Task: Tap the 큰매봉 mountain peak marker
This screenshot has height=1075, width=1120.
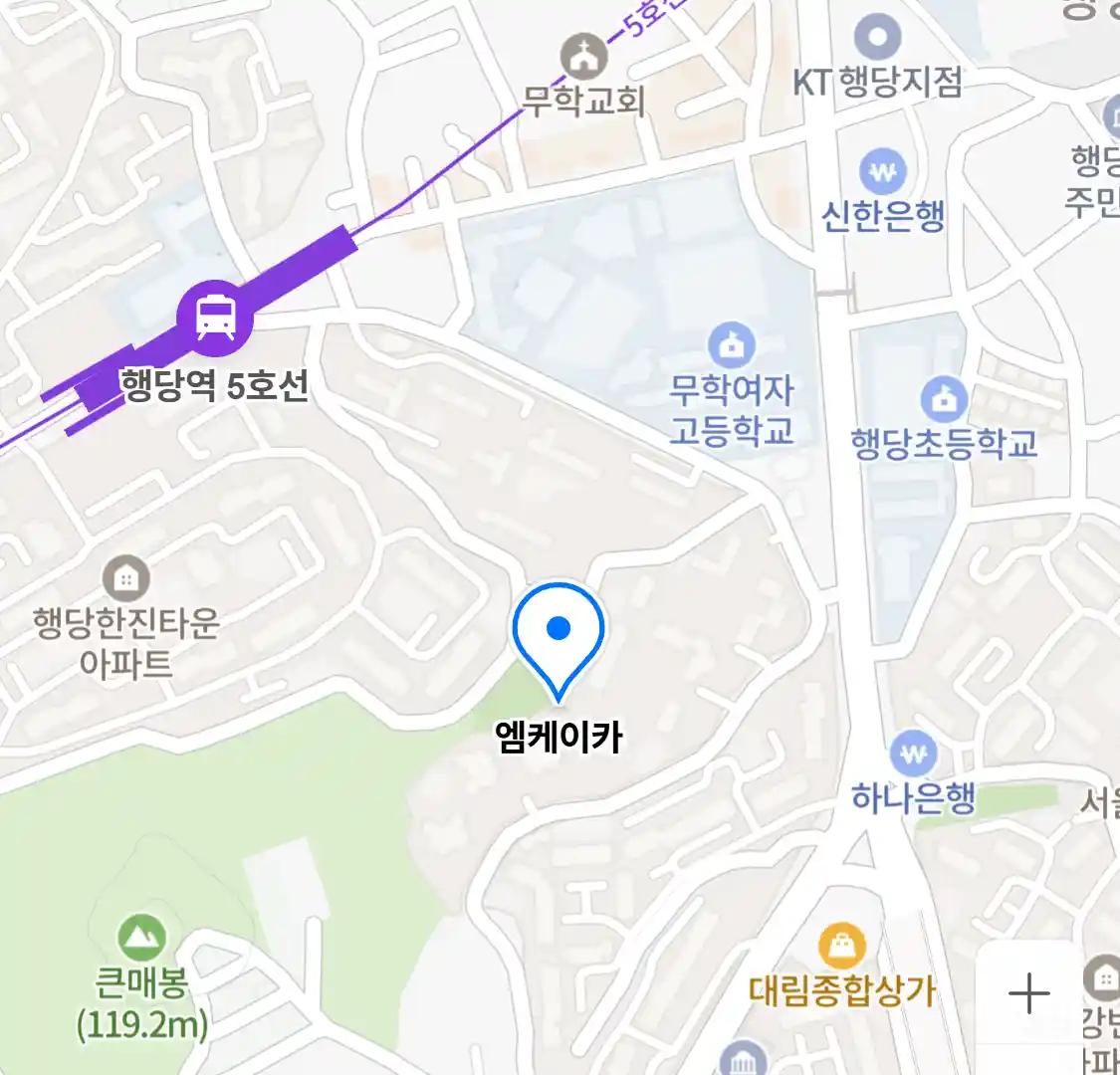Action: [141, 937]
